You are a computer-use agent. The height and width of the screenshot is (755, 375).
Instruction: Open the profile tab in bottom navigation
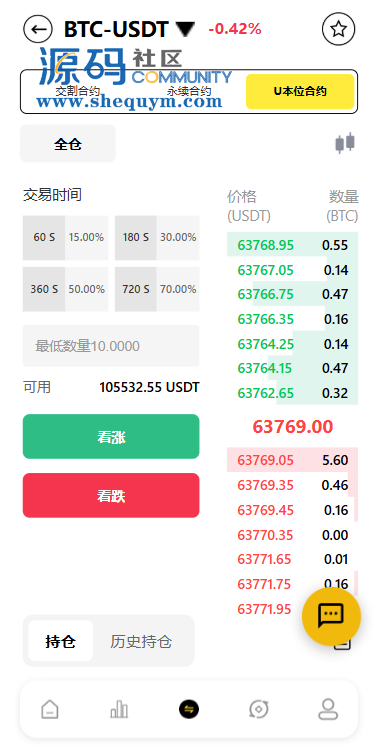click(x=328, y=709)
